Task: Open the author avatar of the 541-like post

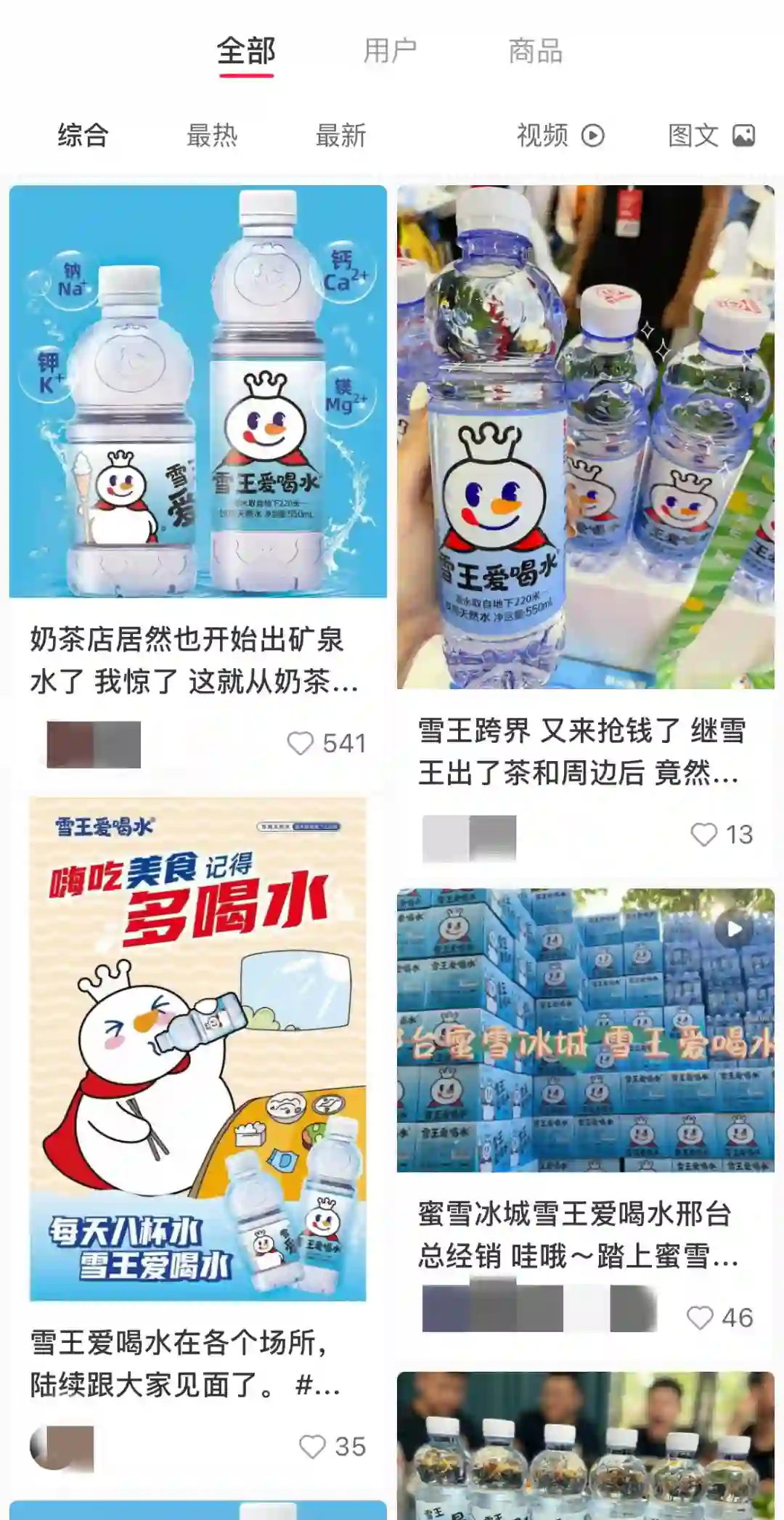Action: (71, 744)
